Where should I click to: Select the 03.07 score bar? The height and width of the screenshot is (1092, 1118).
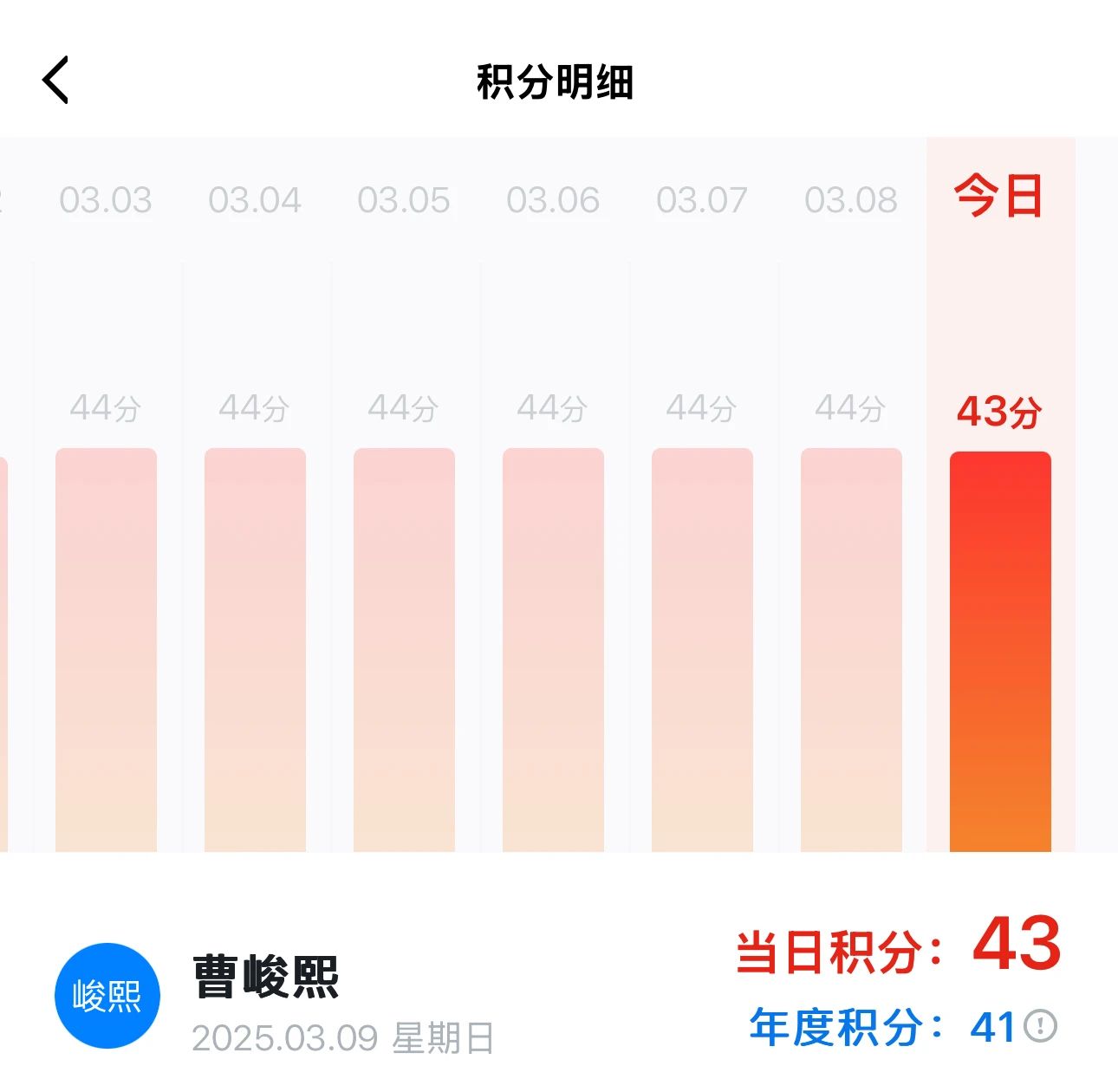pyautogui.click(x=702, y=650)
